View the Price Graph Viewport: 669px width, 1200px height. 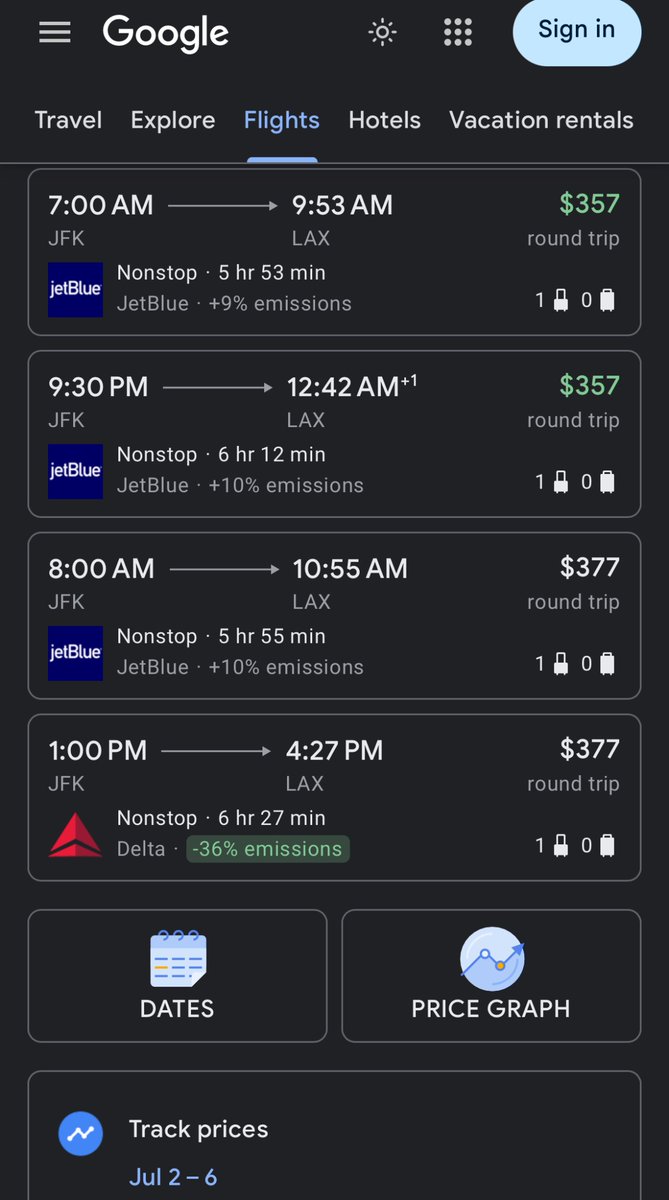coord(491,976)
